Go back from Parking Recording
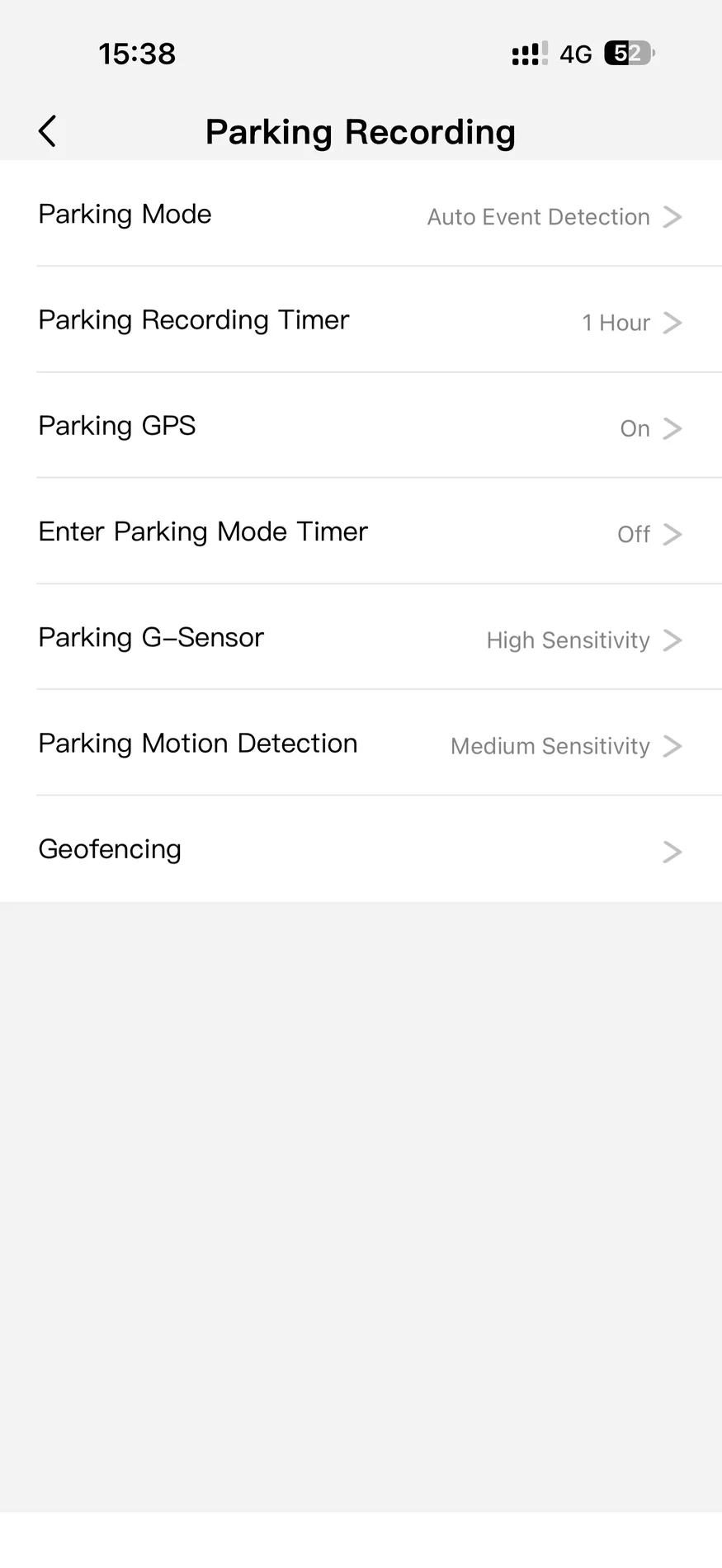 (x=48, y=131)
